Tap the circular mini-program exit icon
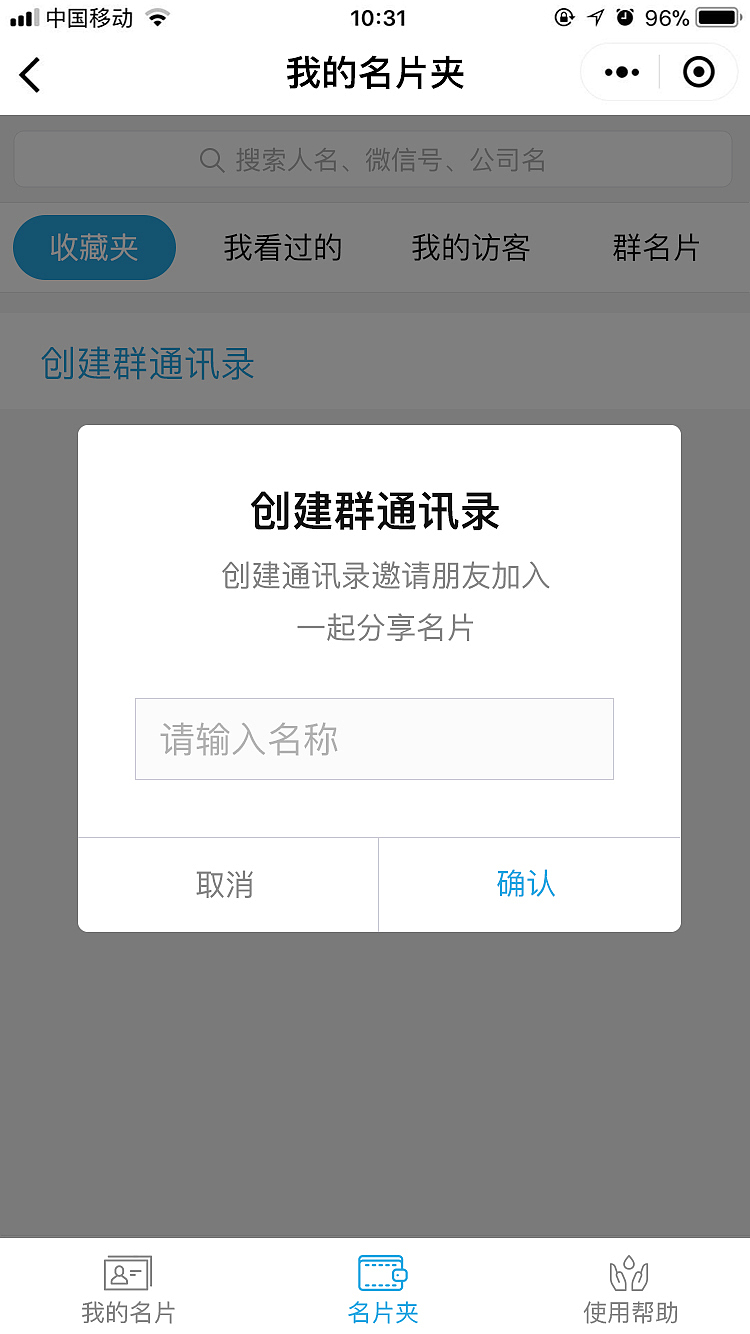This screenshot has width=750, height=1334. click(x=698, y=72)
